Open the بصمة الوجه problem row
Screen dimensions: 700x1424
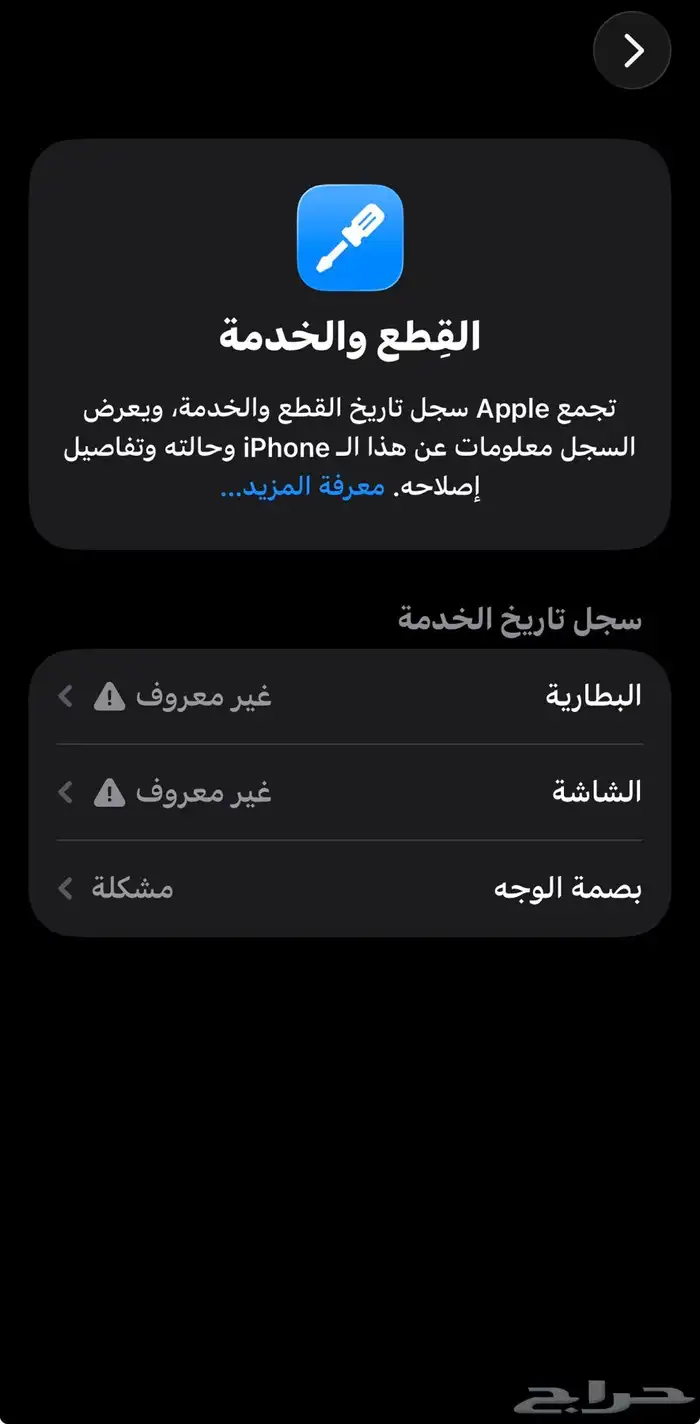(350, 888)
